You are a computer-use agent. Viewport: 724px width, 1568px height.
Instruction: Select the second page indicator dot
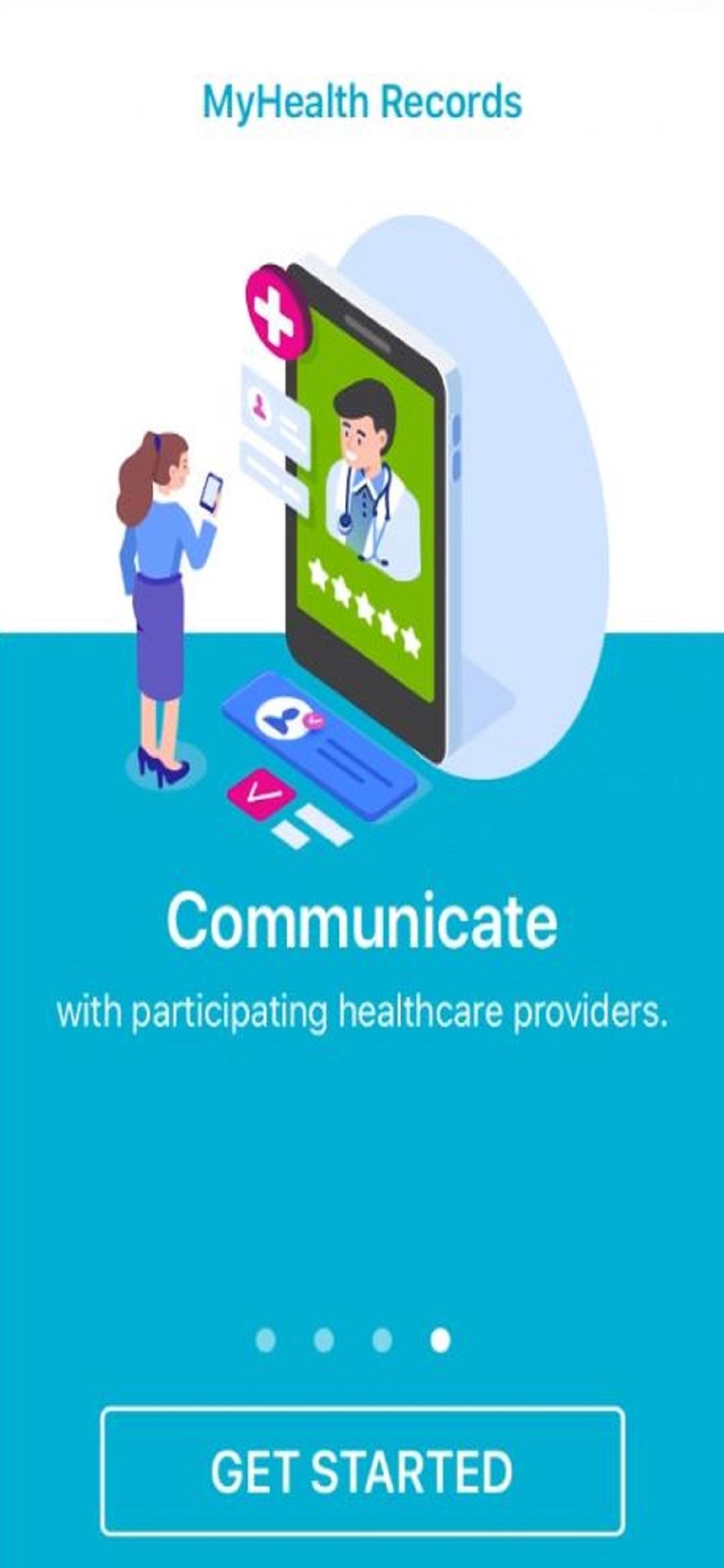[324, 1340]
